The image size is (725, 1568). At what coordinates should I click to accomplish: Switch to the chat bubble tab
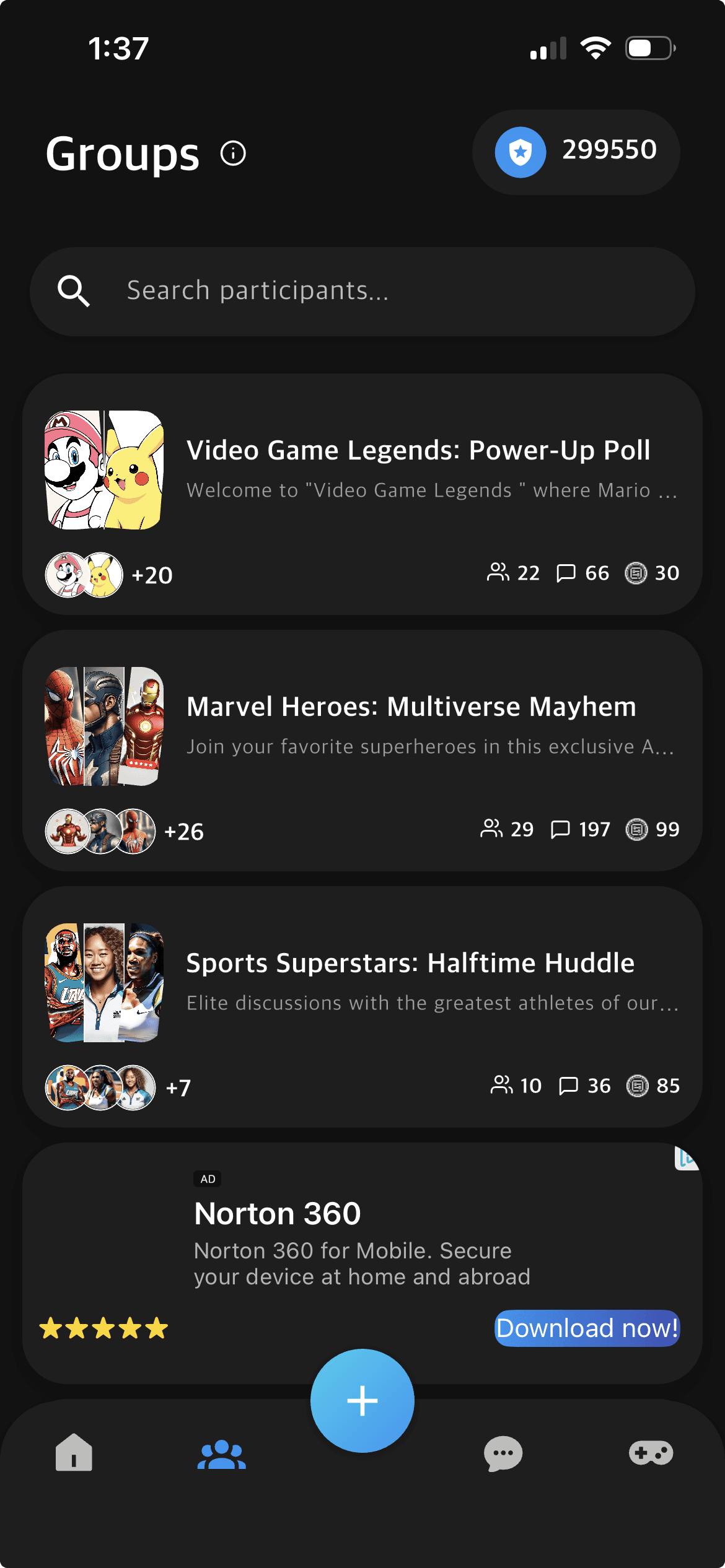tap(503, 1453)
